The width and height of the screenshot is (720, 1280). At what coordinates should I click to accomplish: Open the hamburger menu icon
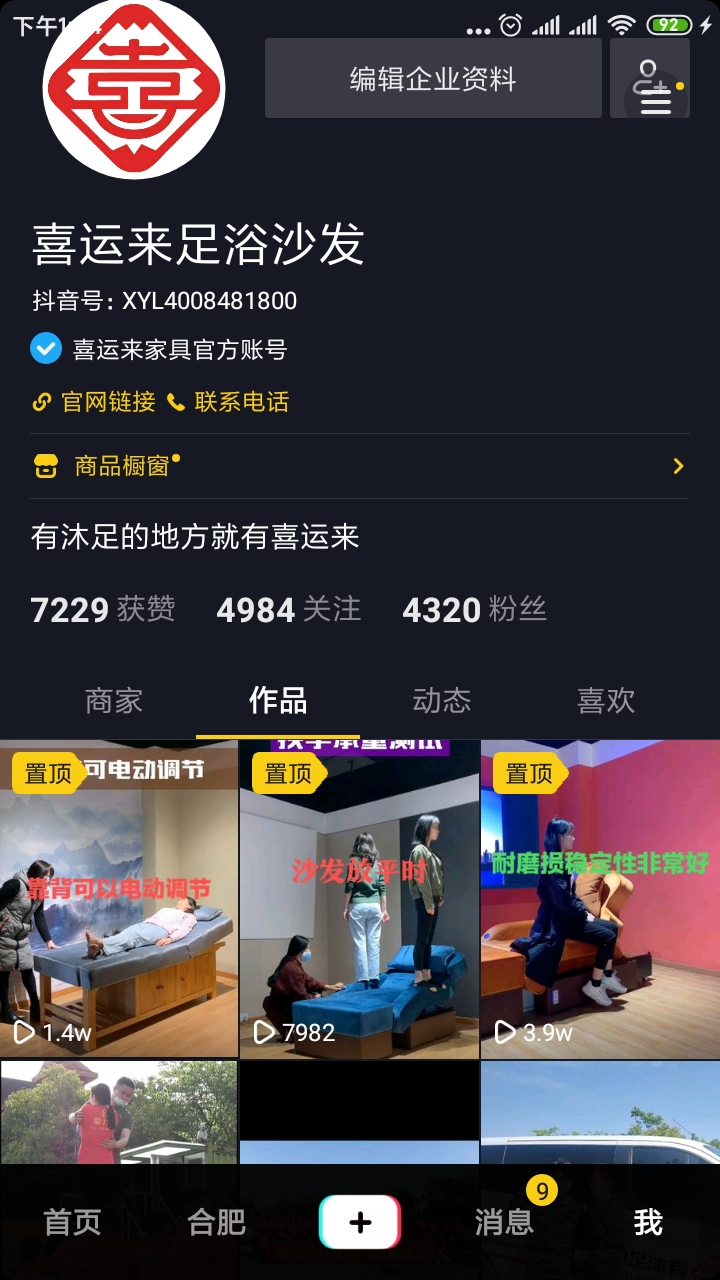click(655, 98)
